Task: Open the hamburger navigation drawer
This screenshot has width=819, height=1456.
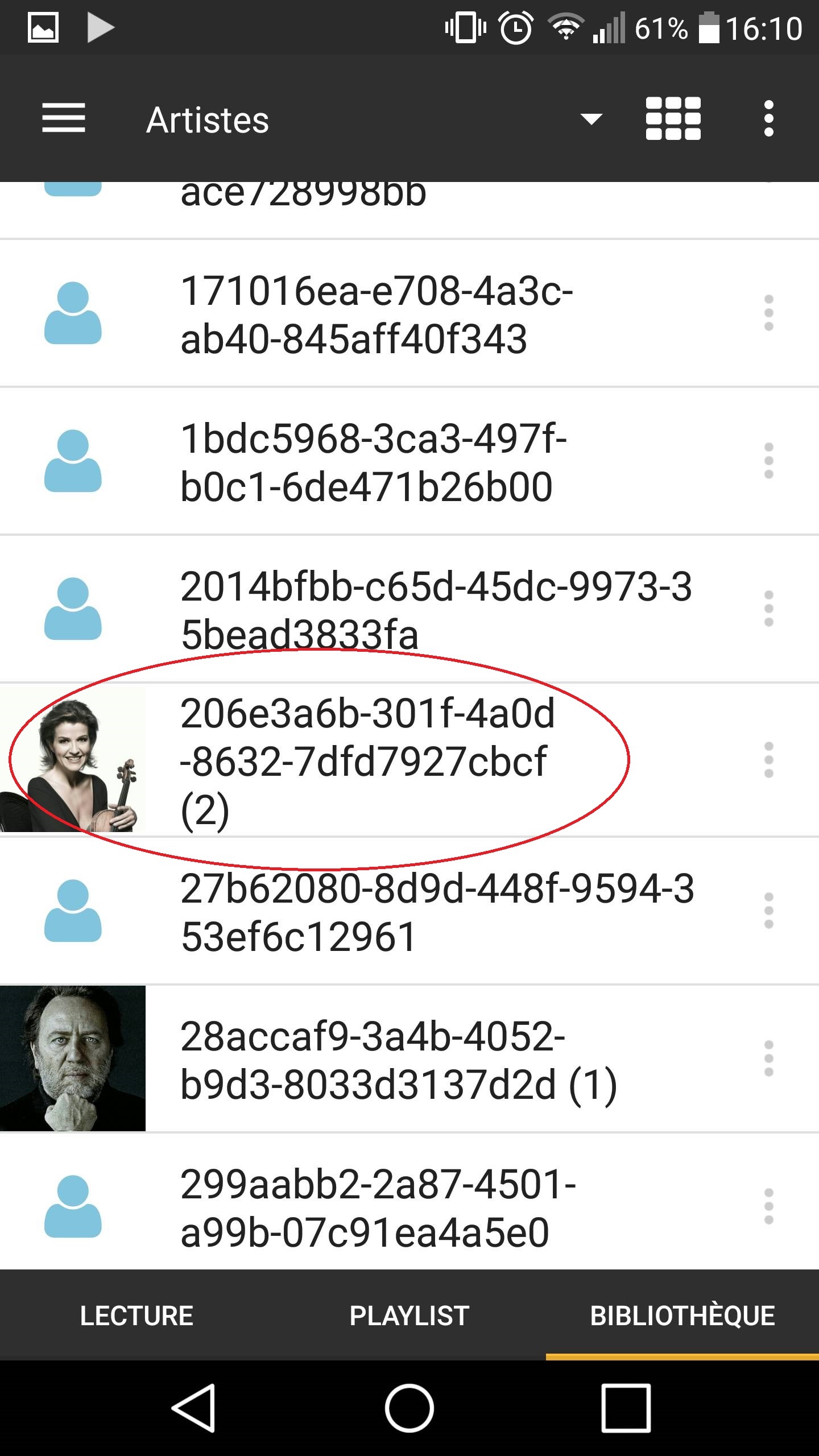Action: pos(64,118)
